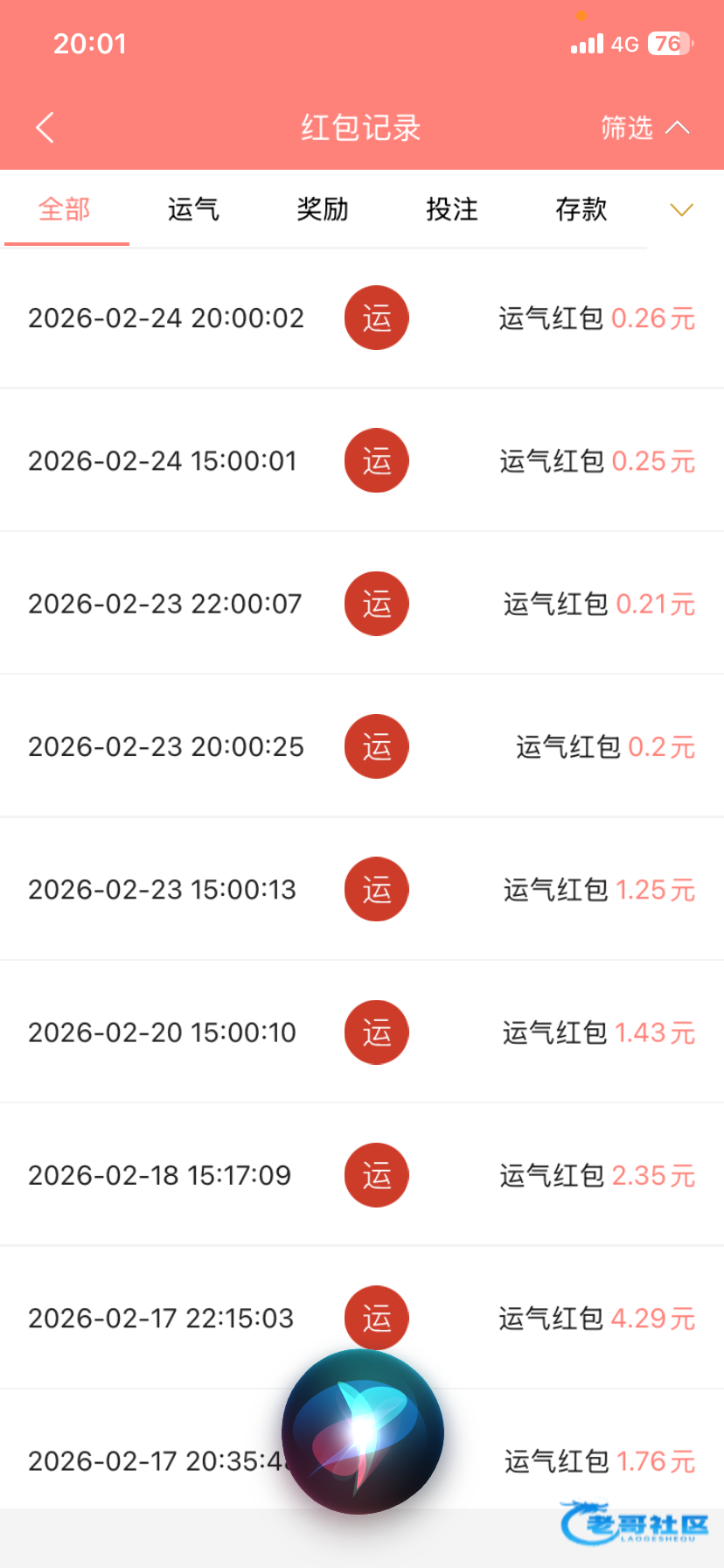Open the 筛选 filter control
The height and width of the screenshot is (1568, 724).
(x=644, y=128)
